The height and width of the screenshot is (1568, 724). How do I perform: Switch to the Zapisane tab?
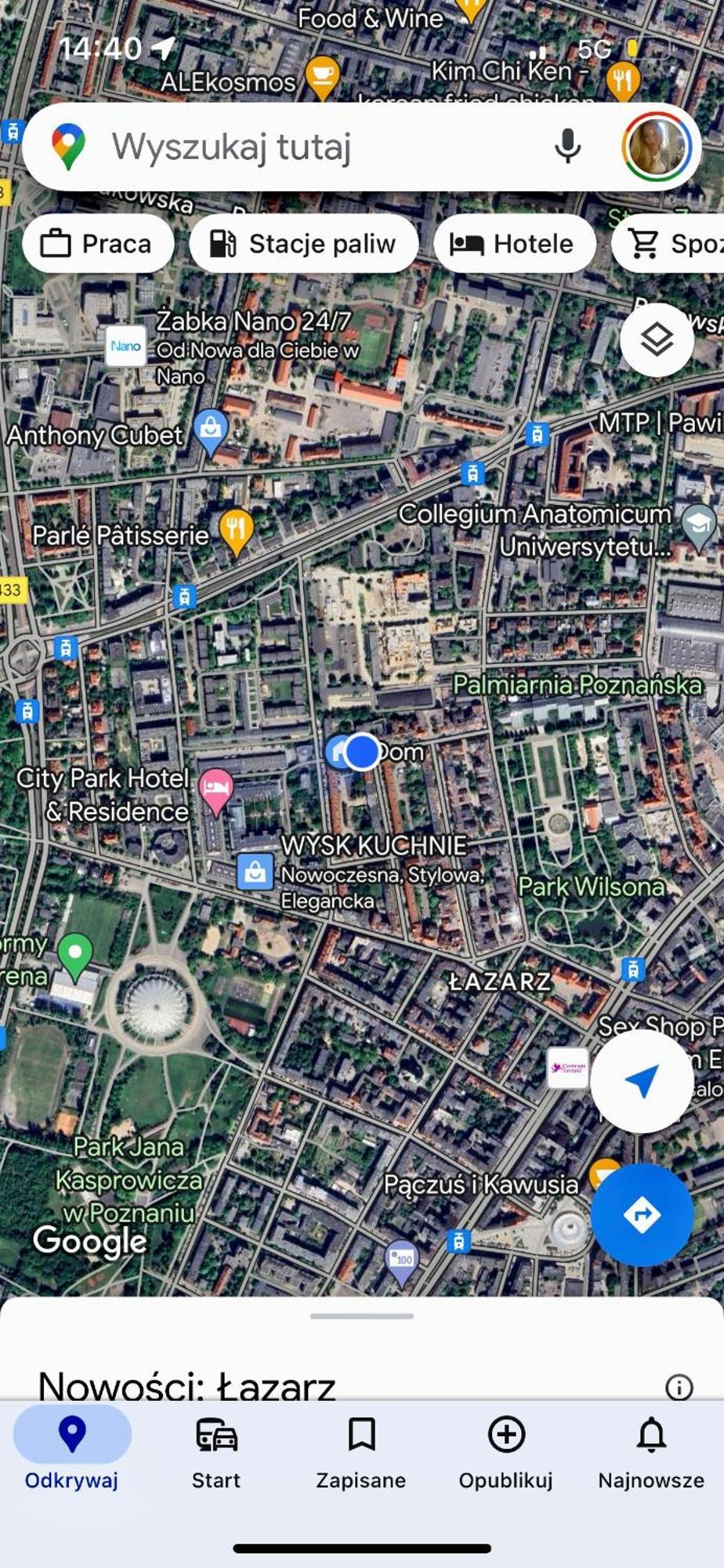(361, 1451)
